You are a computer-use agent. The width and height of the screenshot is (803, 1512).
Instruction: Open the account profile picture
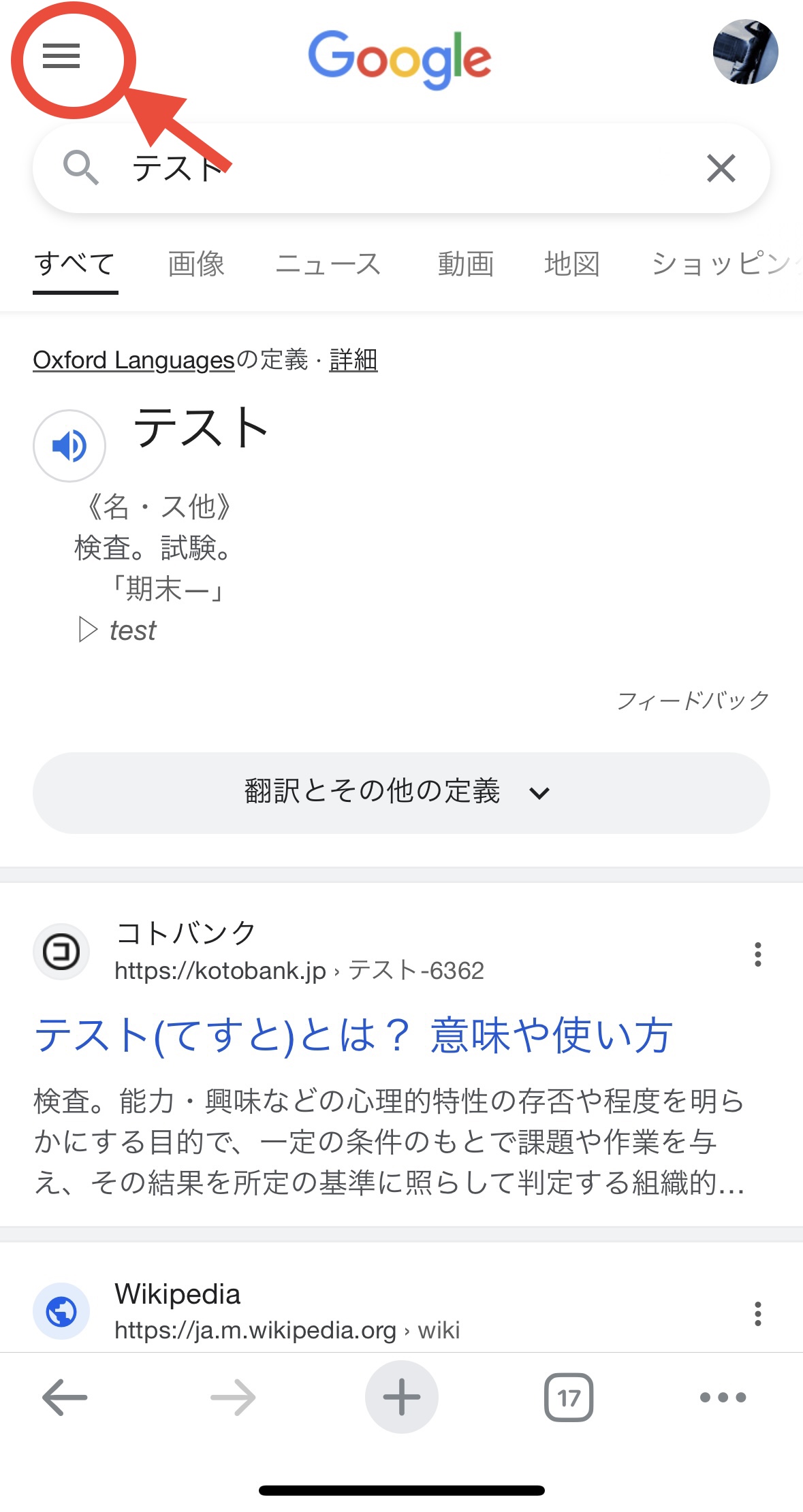[x=745, y=52]
